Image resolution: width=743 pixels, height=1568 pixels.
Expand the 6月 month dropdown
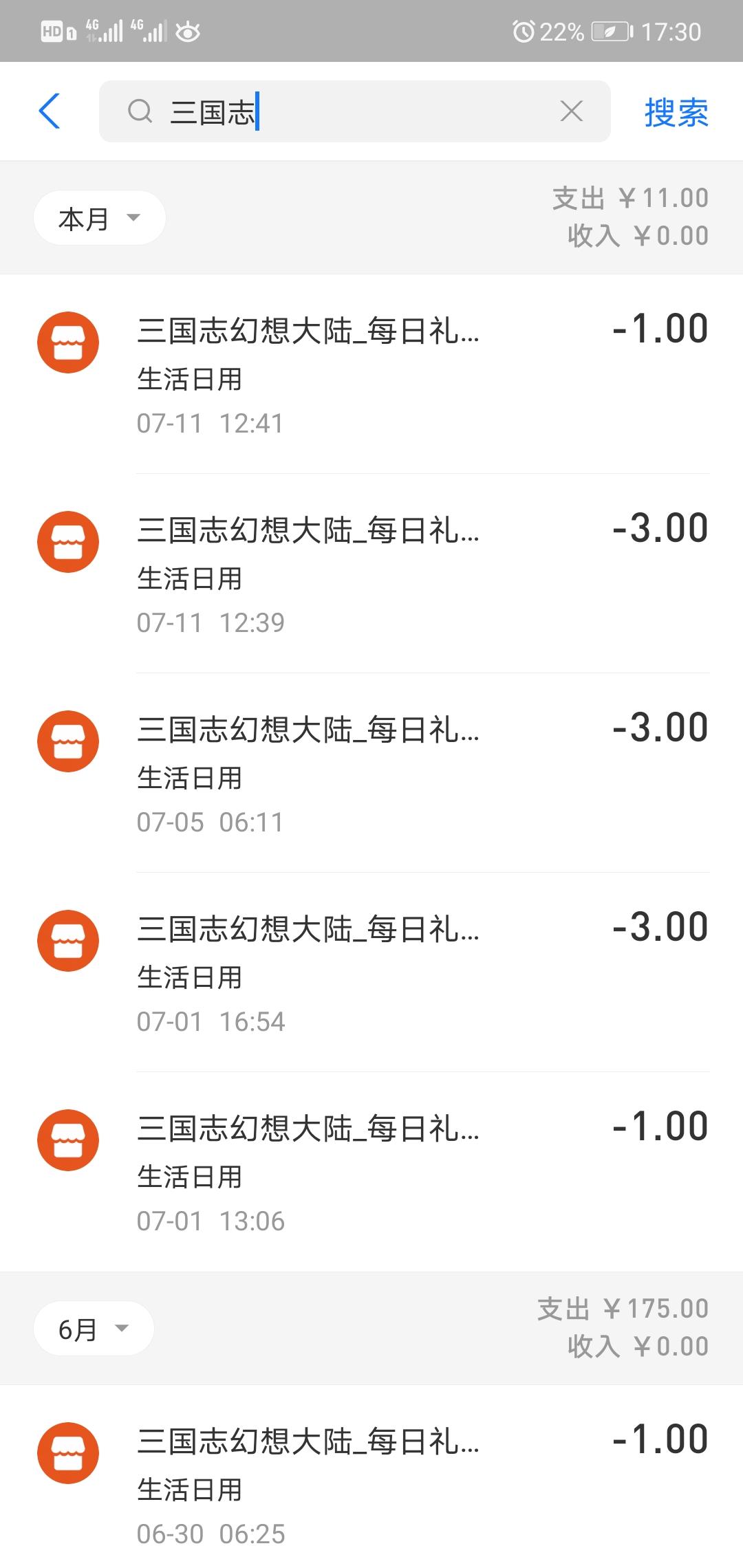(94, 1329)
